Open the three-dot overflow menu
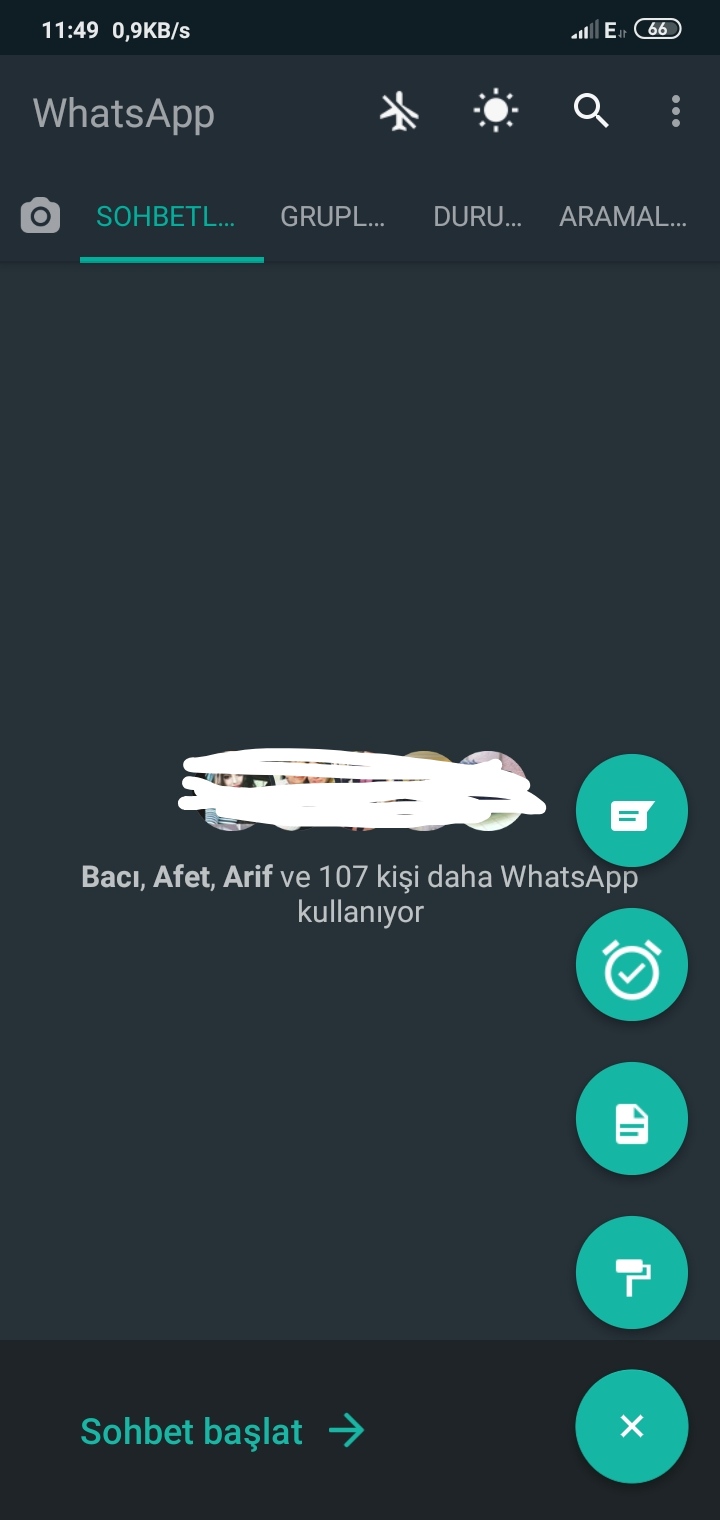Screen dimensions: 720x1520 pos(676,111)
